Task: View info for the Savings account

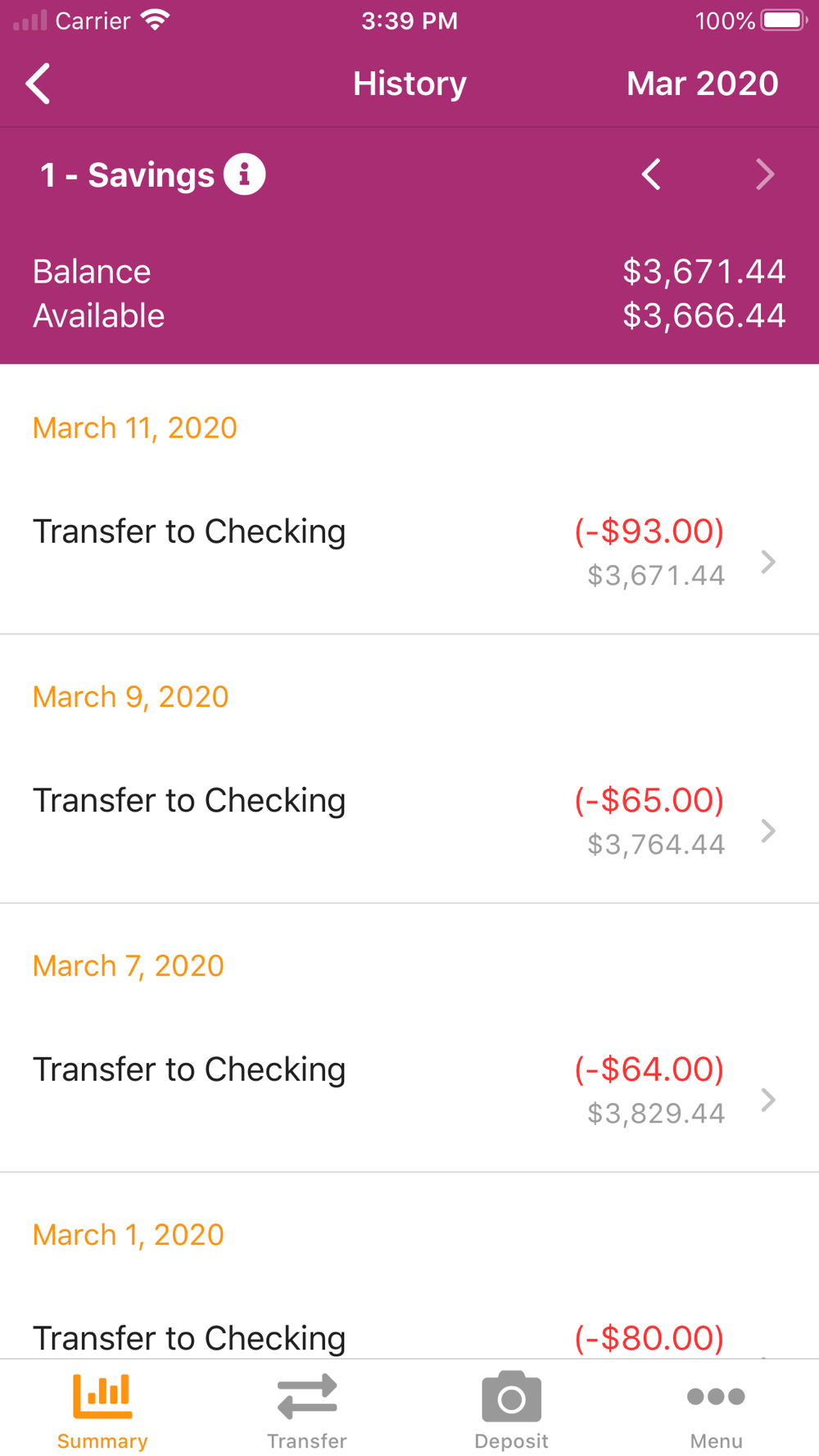Action: pos(244,174)
